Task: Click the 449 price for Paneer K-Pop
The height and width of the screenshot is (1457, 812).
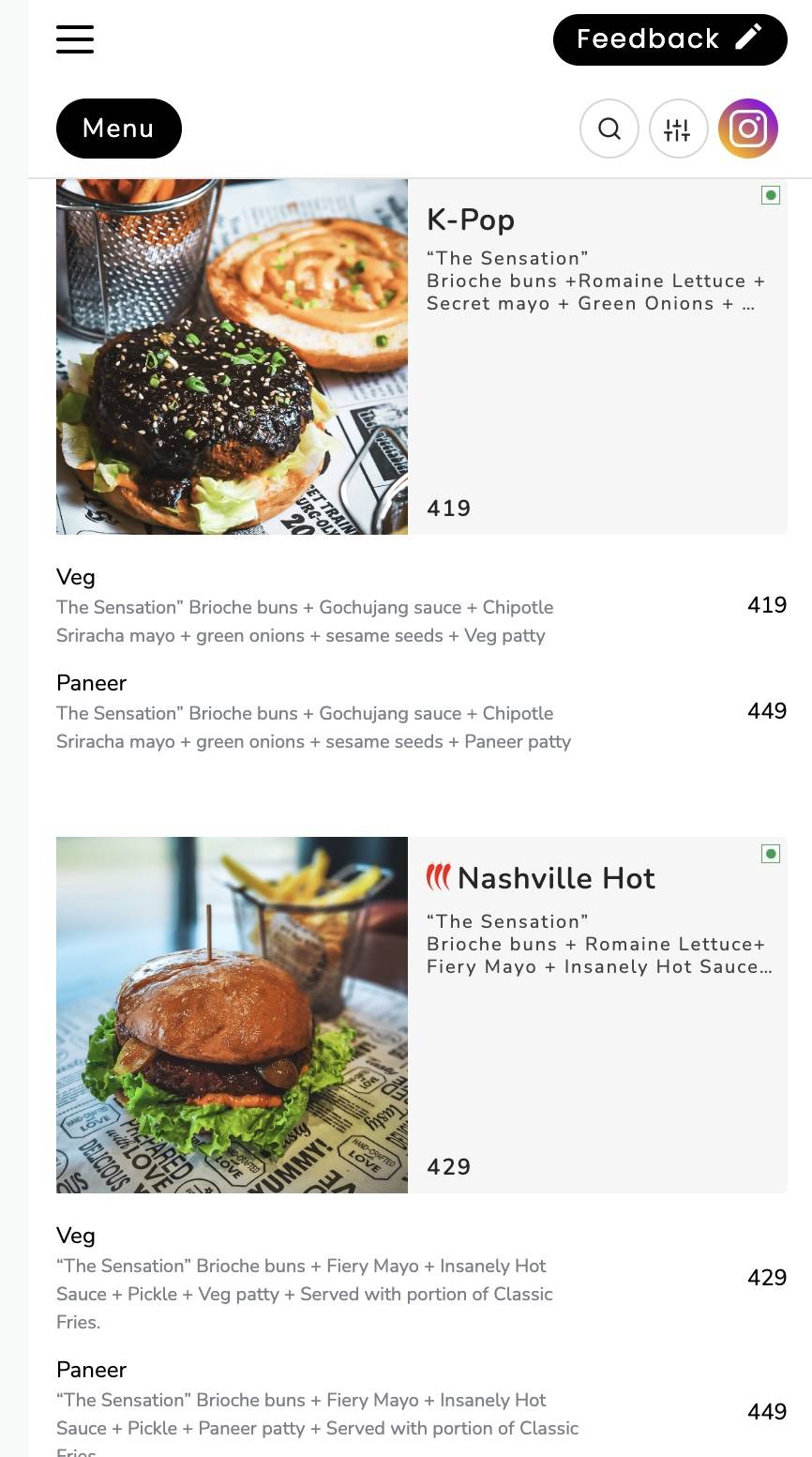Action: pyautogui.click(x=766, y=710)
